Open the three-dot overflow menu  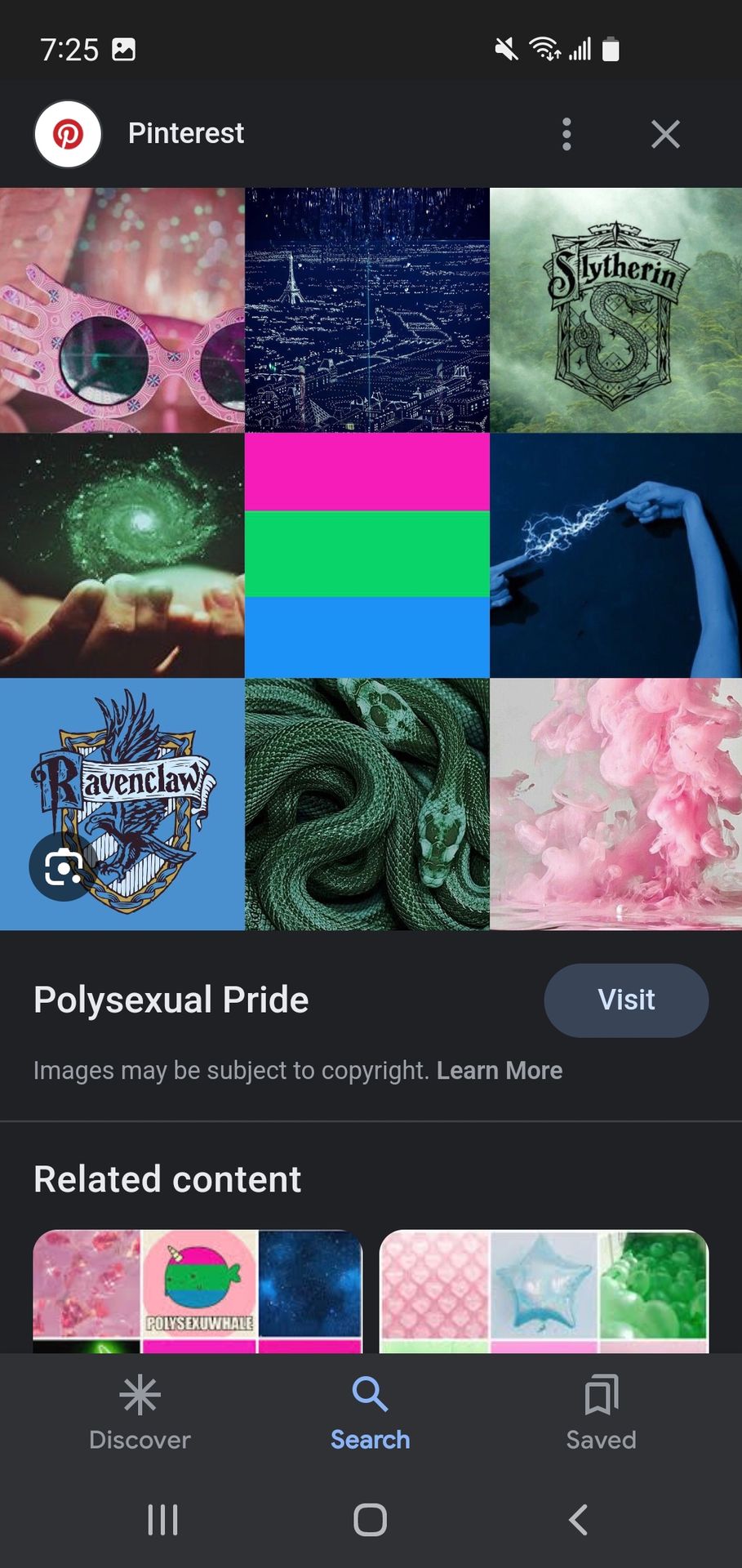pos(566,134)
